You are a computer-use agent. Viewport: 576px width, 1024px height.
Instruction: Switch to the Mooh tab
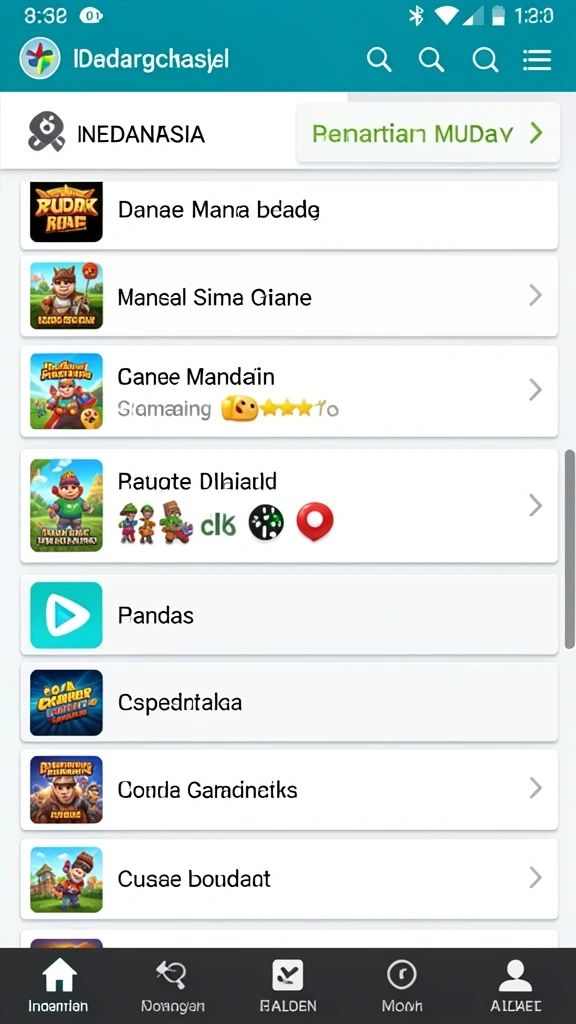(402, 987)
